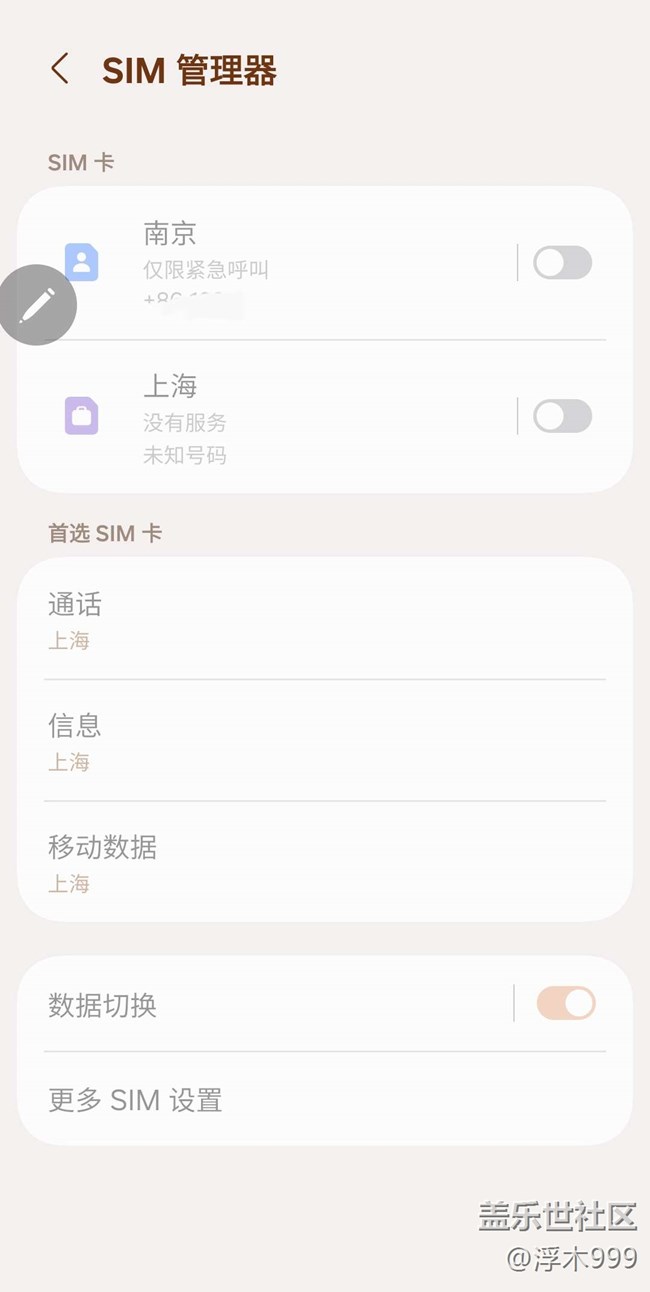This screenshot has height=1292, width=650.
Task: Turn on the 上海 SIM card switch
Action: (562, 416)
